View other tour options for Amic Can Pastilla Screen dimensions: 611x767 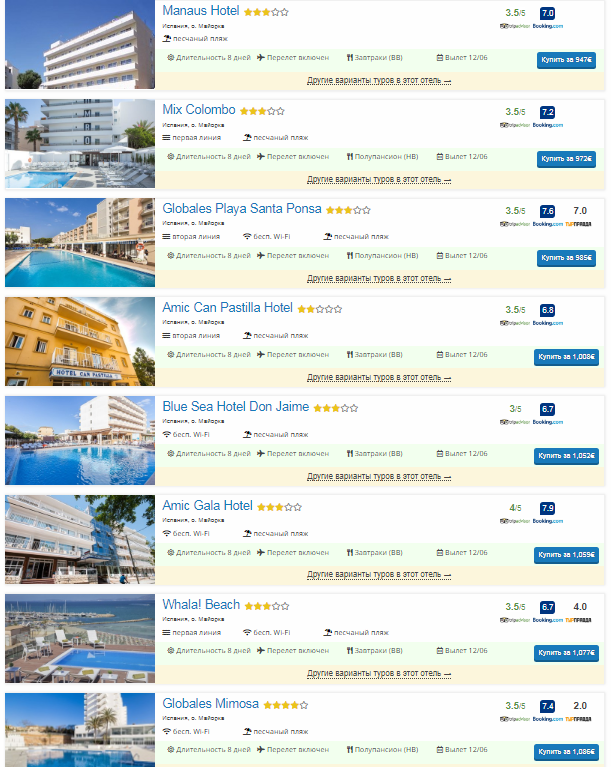[x=378, y=377]
